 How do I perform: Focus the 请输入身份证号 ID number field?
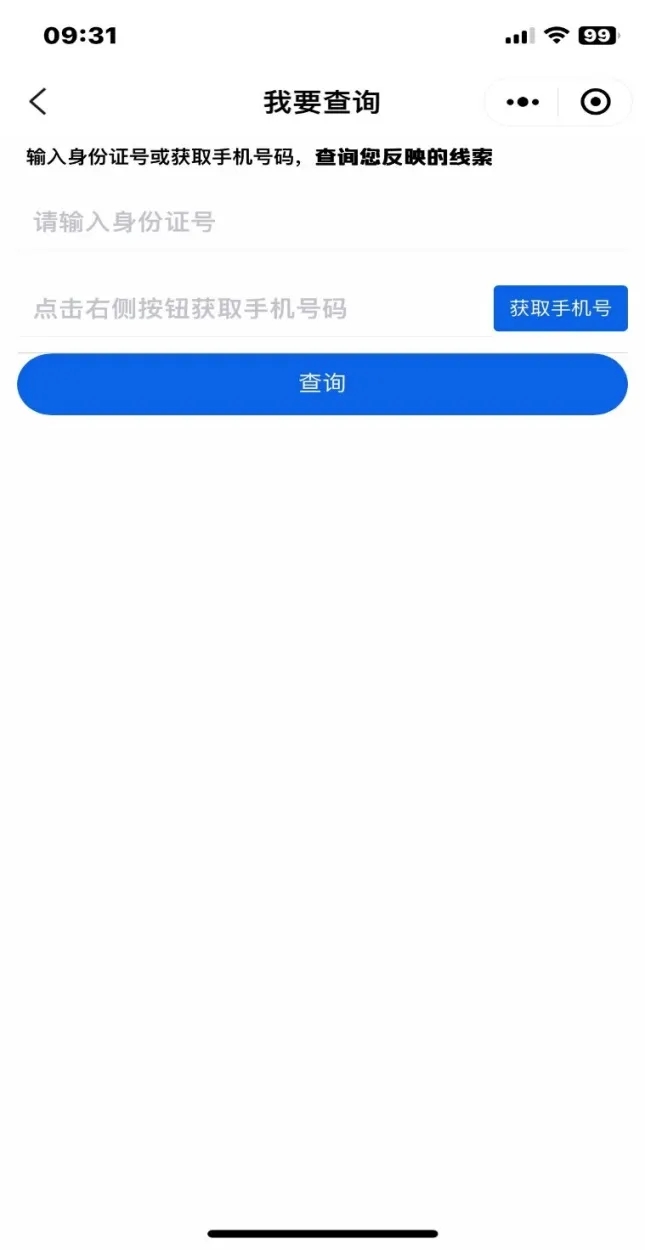pyautogui.click(x=324, y=221)
